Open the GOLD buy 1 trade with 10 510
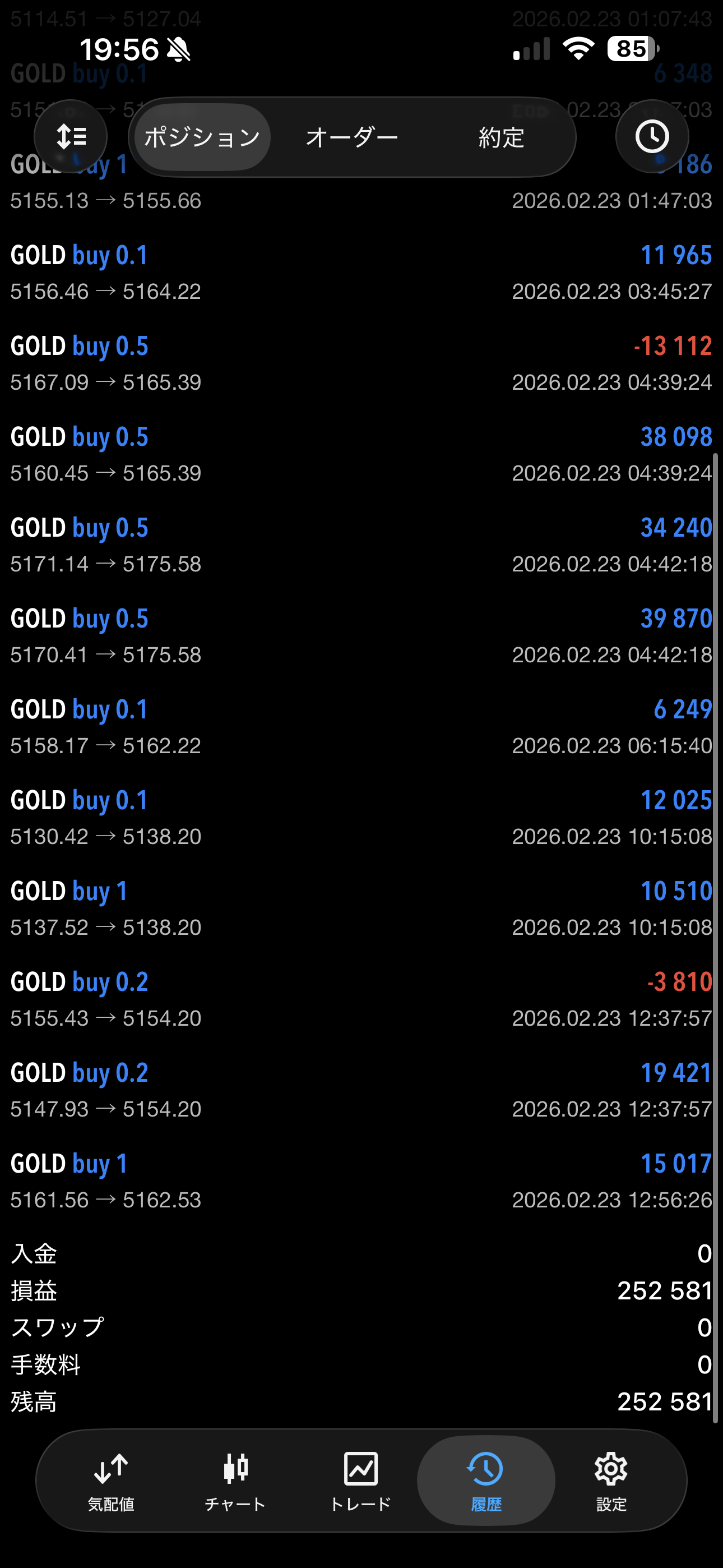Screen dimensions: 723x1568 pos(361,908)
